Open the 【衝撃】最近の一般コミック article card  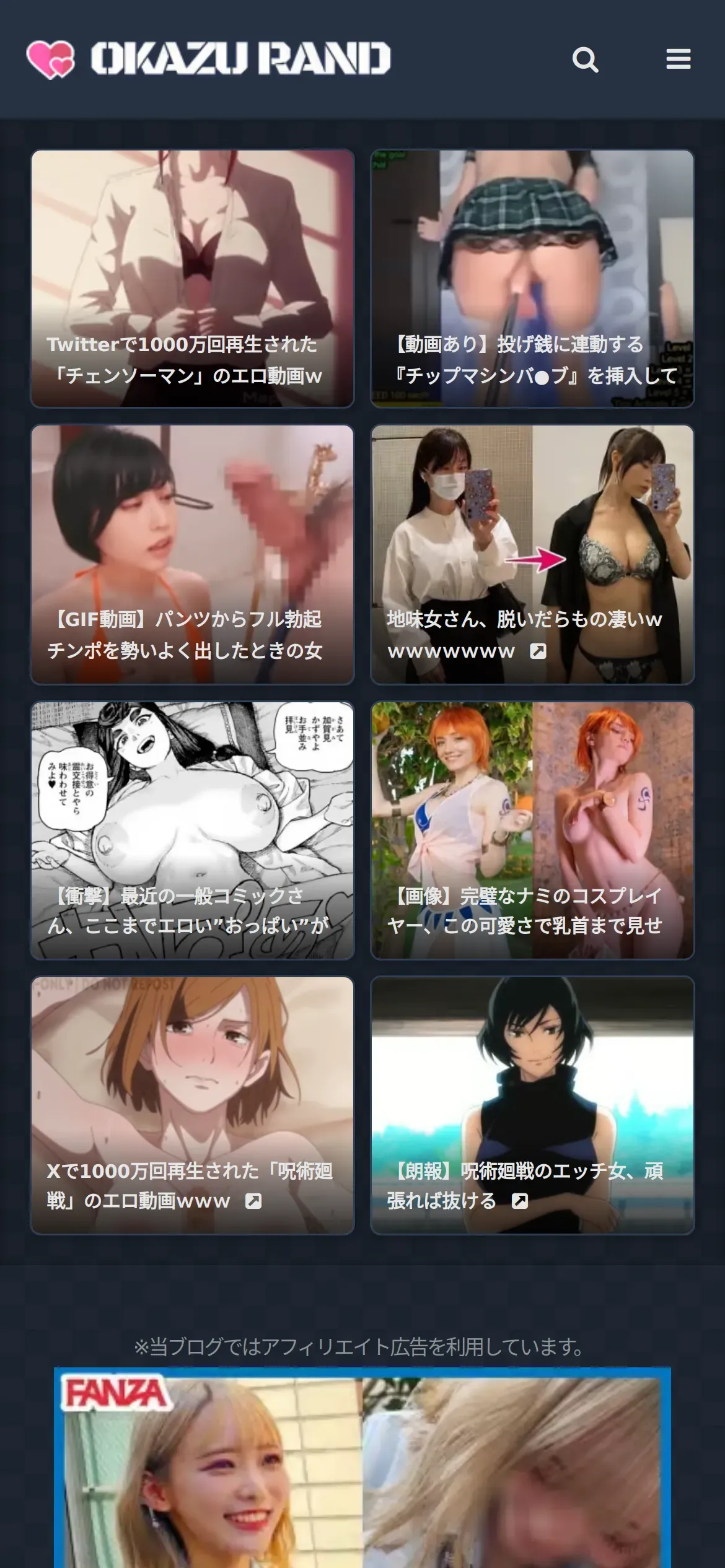click(193, 830)
